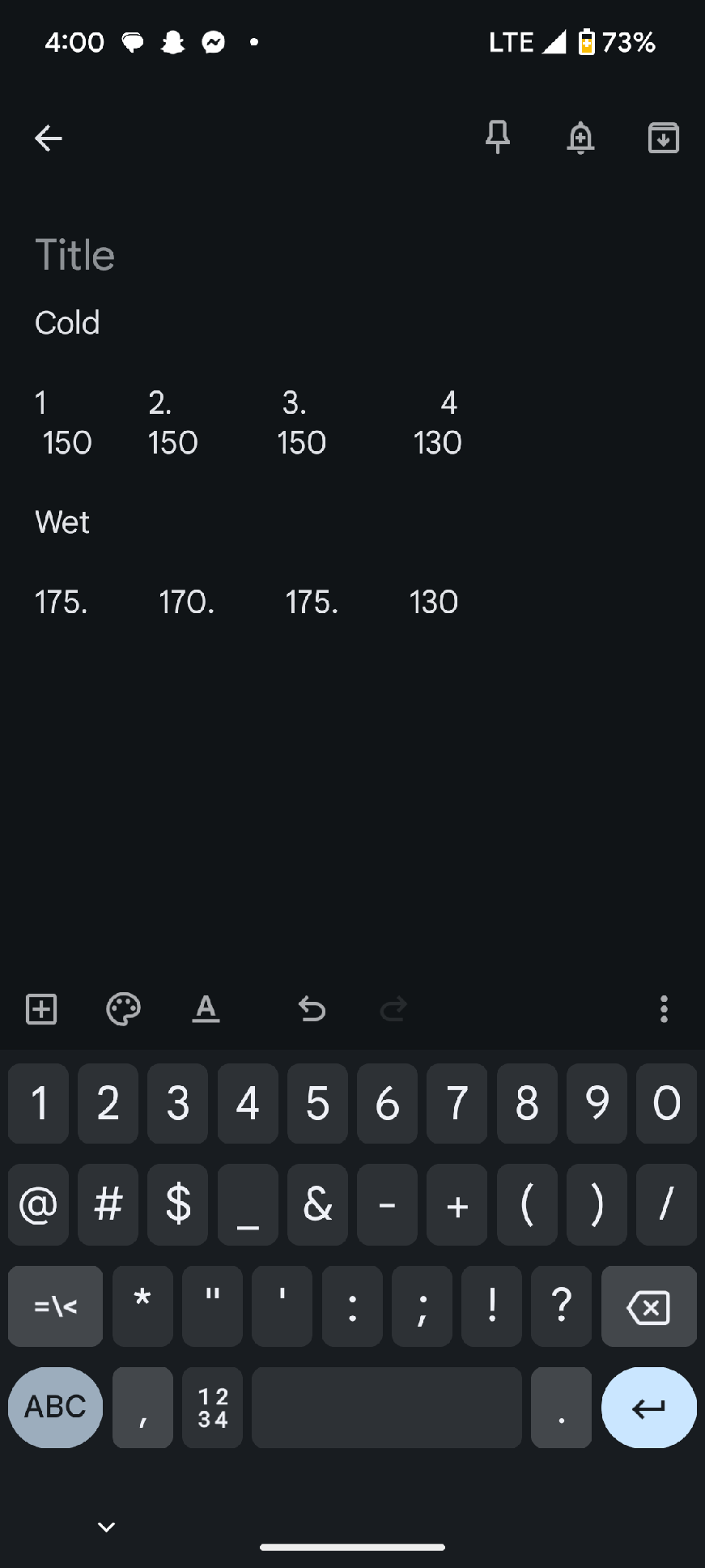Switch keyboard to ABC letters

[55, 1407]
